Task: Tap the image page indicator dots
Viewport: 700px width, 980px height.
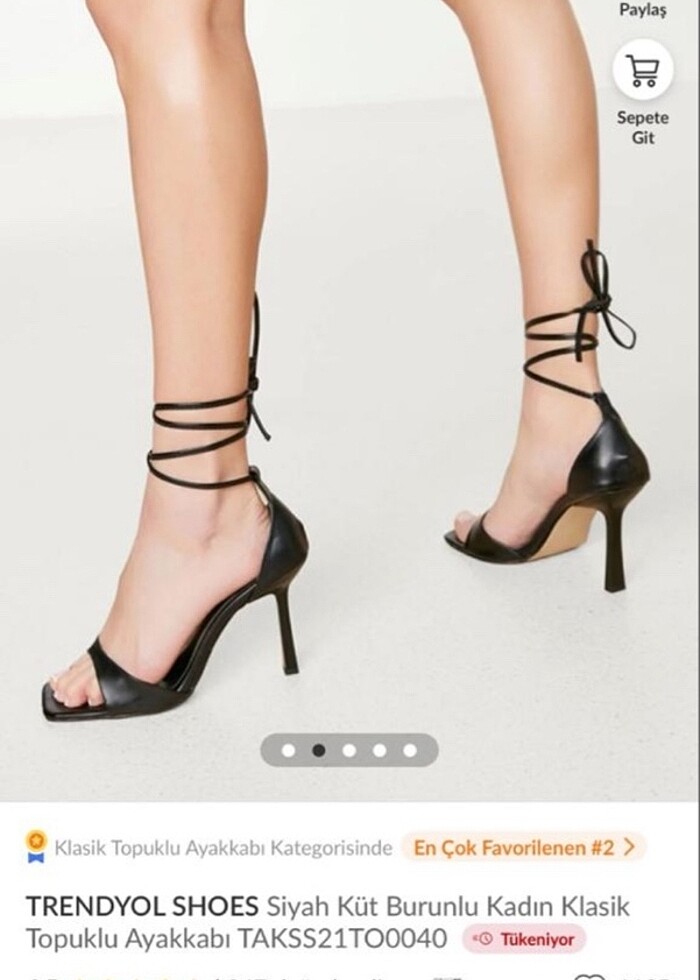Action: (x=349, y=750)
